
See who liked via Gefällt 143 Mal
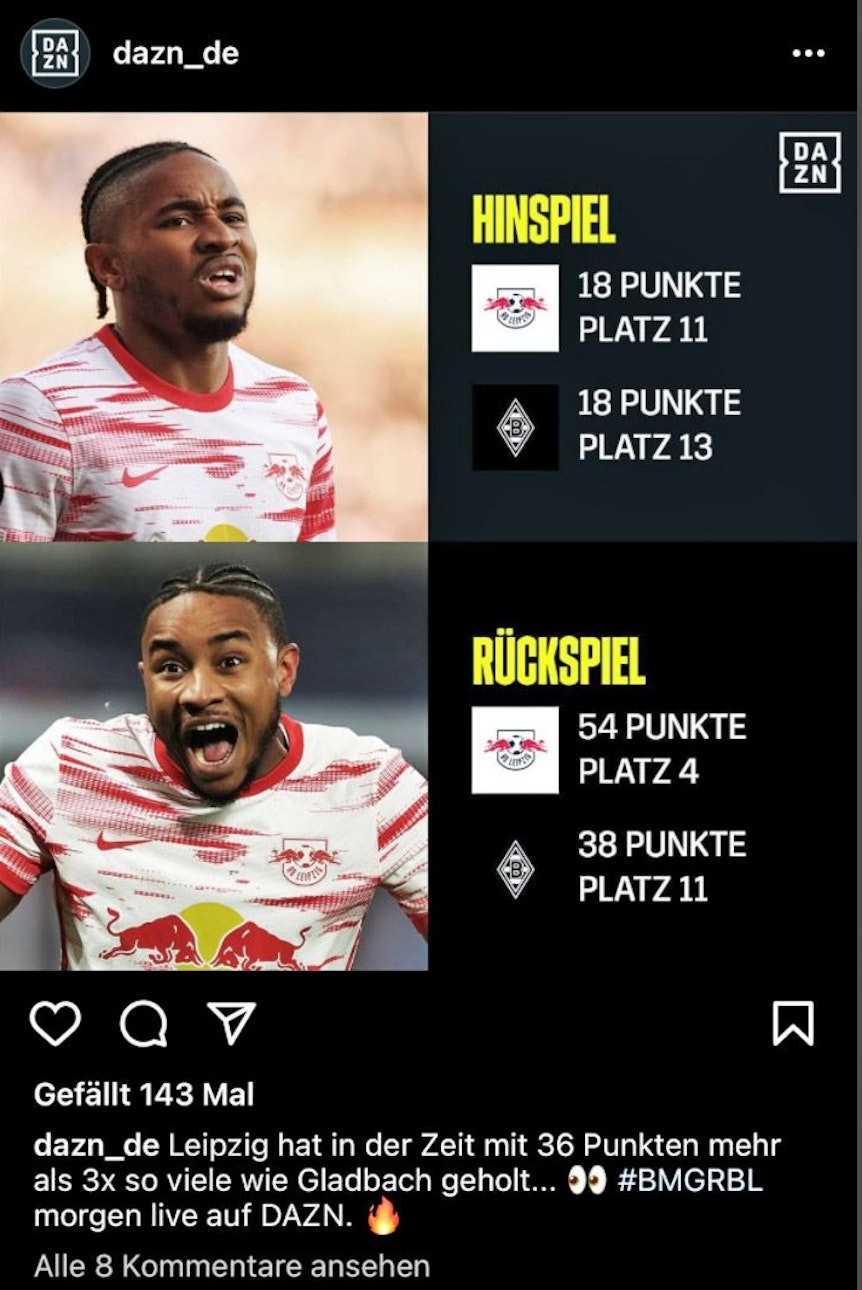pyautogui.click(x=144, y=1094)
